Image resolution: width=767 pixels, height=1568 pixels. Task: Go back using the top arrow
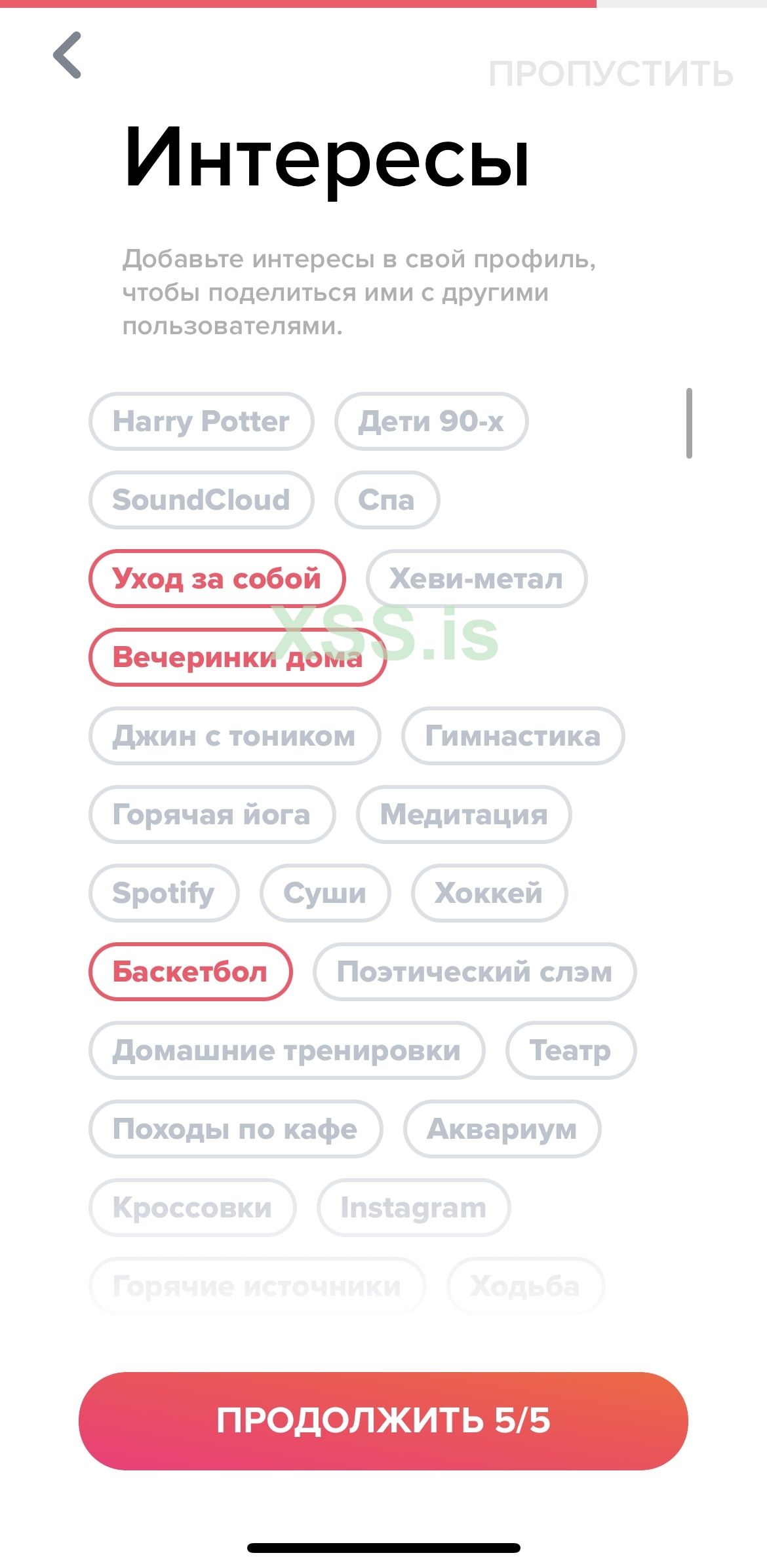point(68,55)
